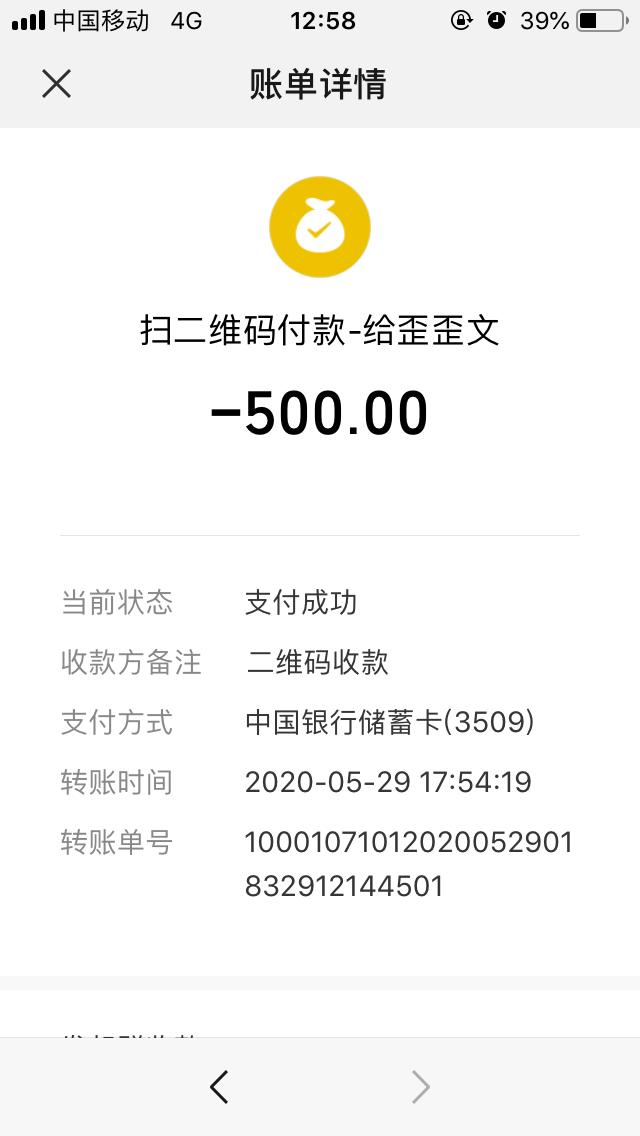Go back with the left arrow
This screenshot has height=1136, width=640.
tap(220, 1086)
